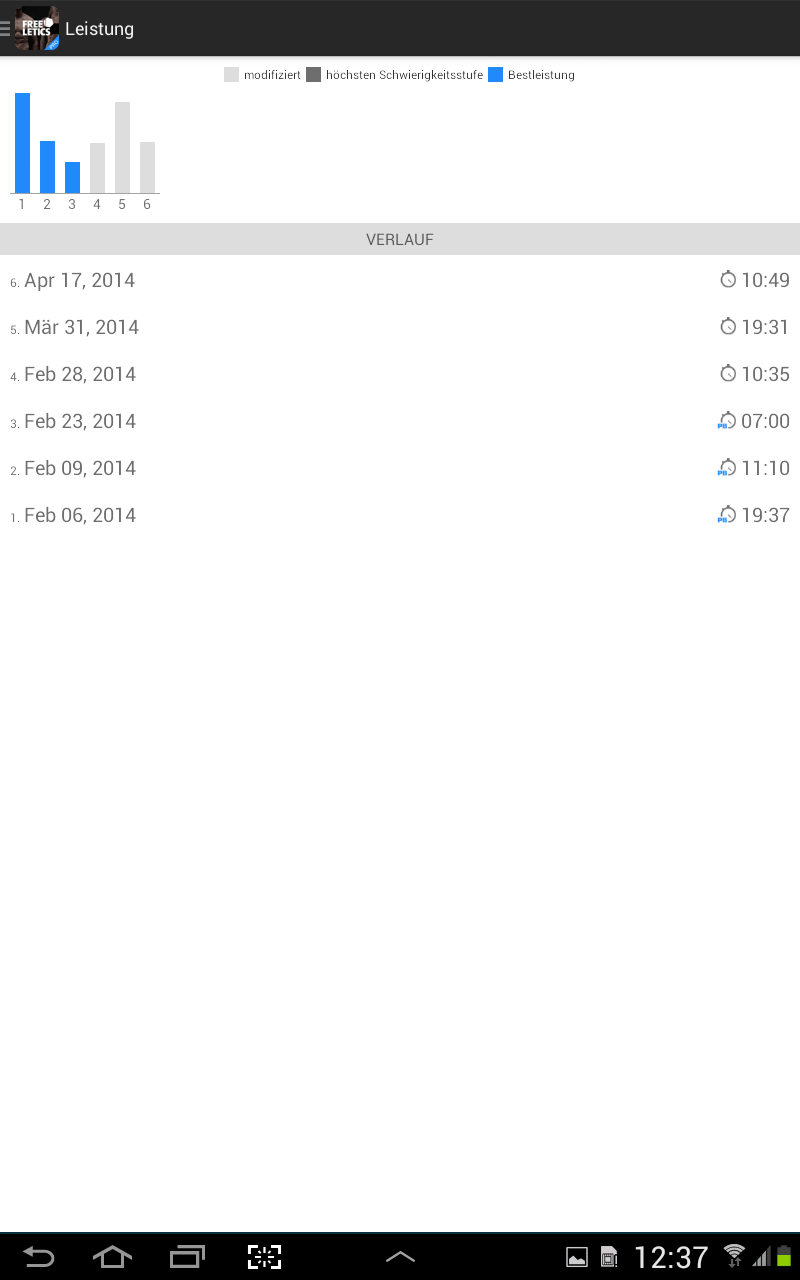Select the Feb 28, 2014 entry
Viewport: 800px width, 1280px height.
tap(400, 374)
